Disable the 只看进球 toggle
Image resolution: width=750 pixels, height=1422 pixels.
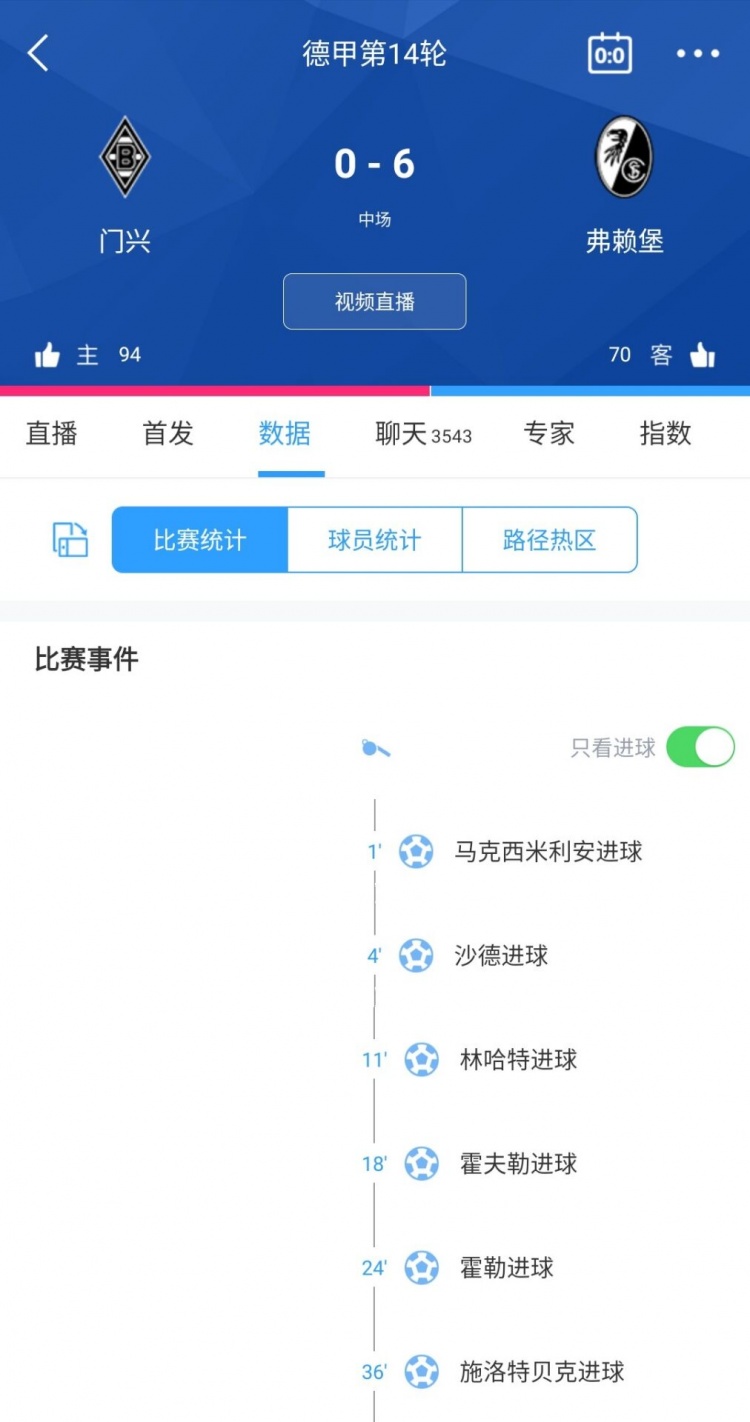point(700,747)
